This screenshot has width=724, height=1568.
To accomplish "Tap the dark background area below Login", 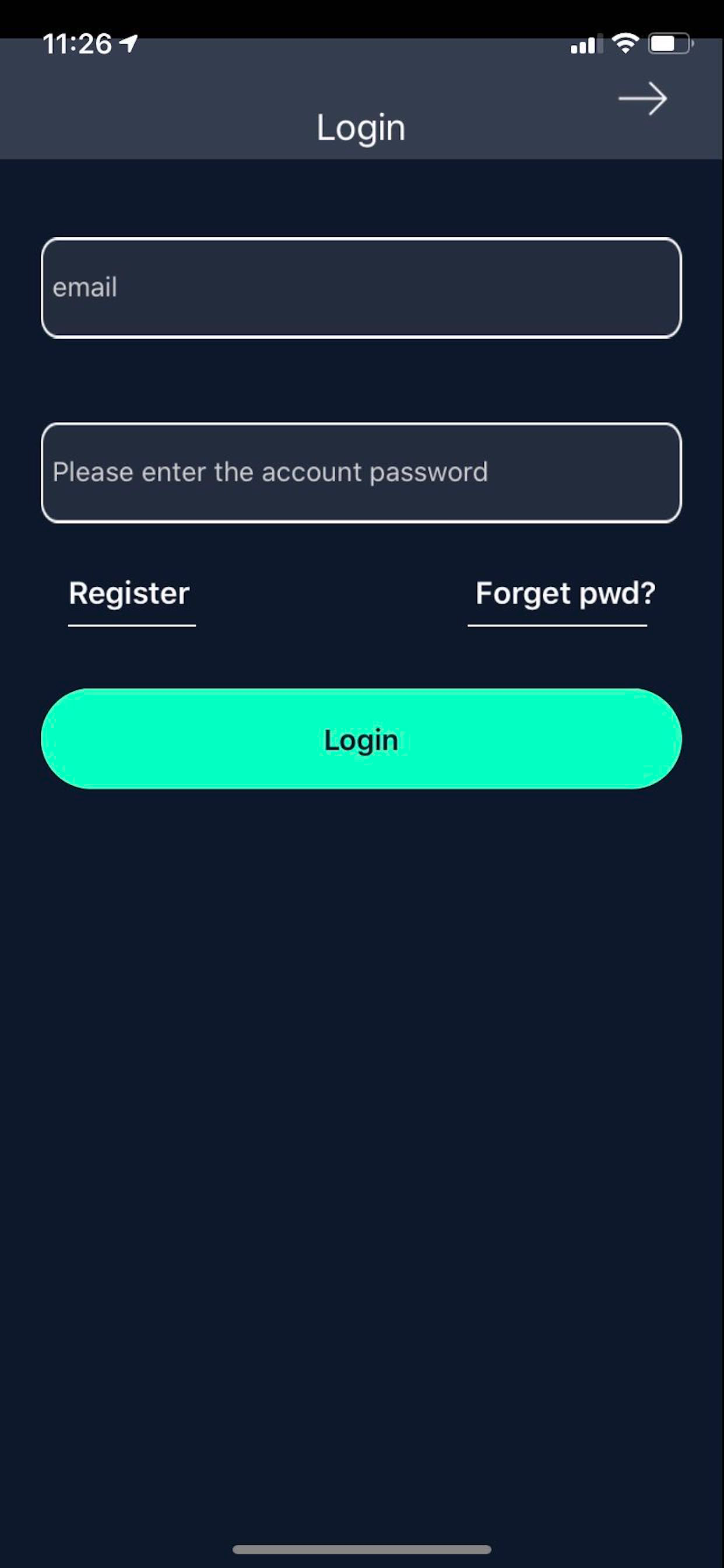I will tap(361, 1035).
